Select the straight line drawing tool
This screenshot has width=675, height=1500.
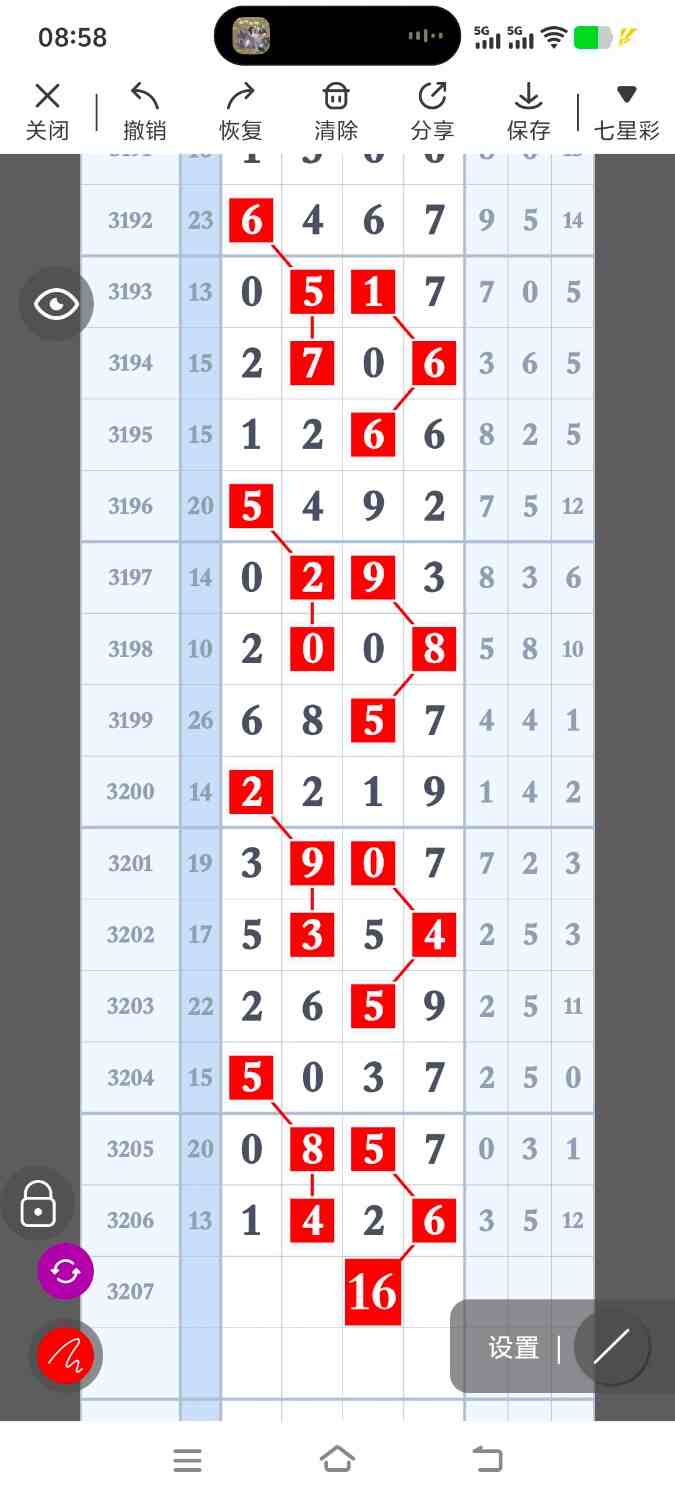611,1347
